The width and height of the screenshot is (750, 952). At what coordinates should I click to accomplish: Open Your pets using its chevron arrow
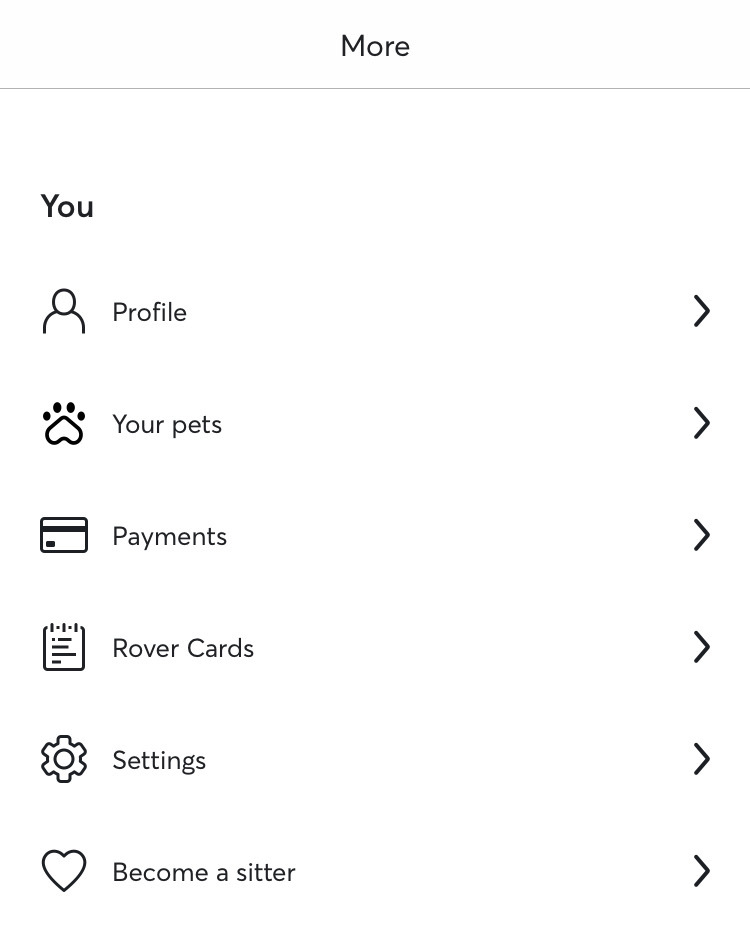(702, 423)
